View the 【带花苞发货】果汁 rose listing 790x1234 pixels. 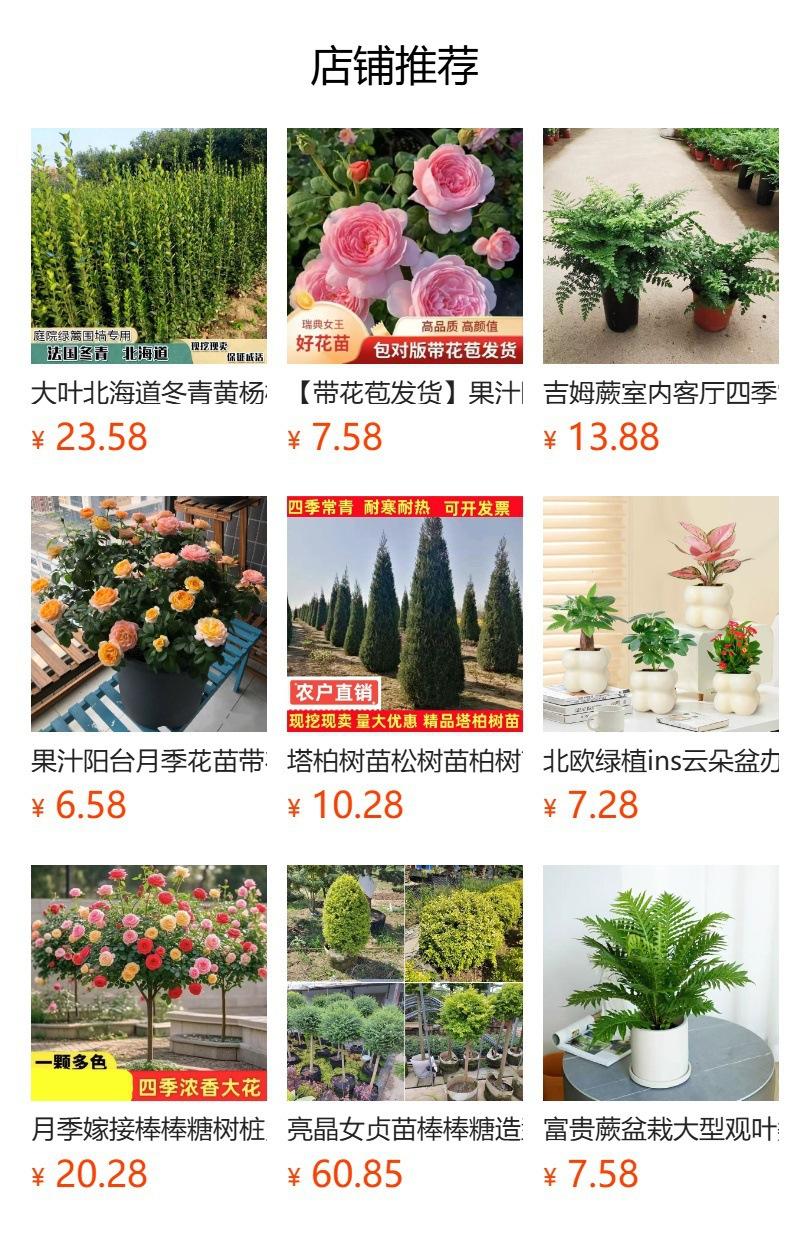405,246
